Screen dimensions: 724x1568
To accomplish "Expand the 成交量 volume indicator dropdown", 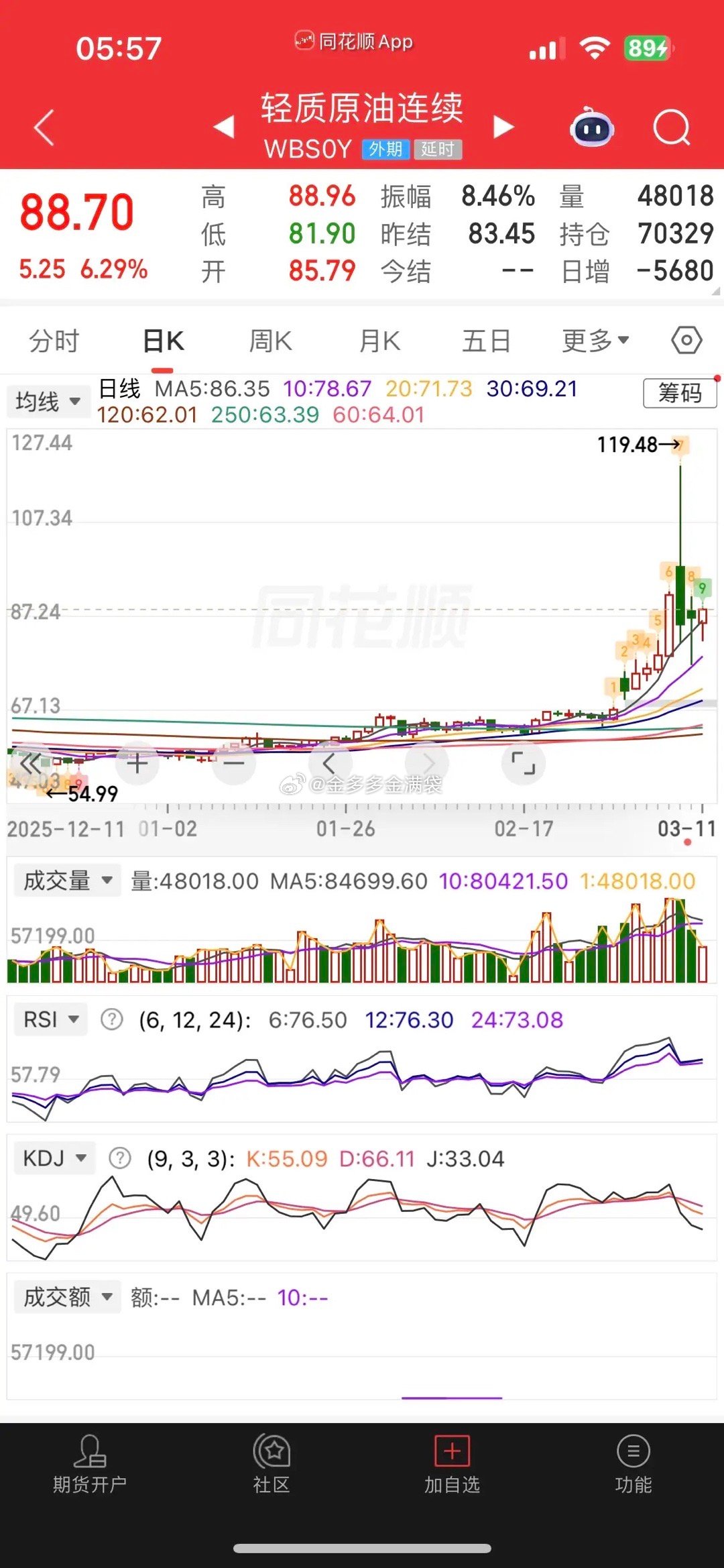I will coord(66,881).
